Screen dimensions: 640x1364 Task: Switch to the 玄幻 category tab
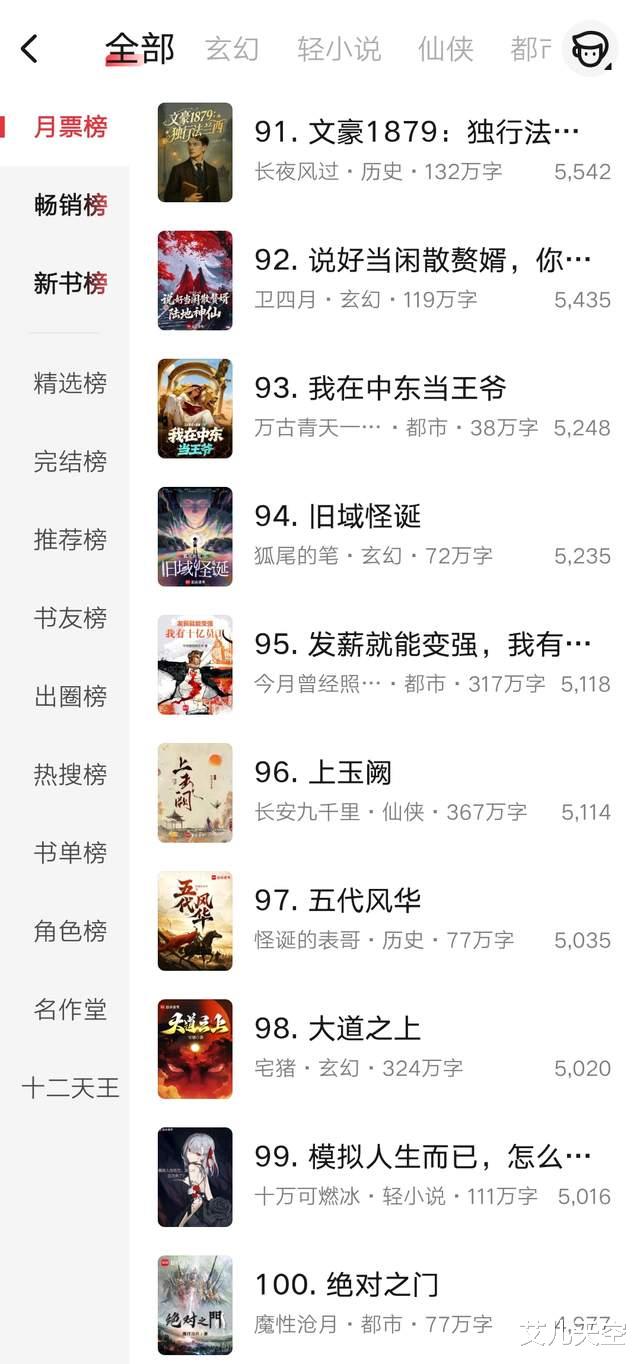[232, 49]
